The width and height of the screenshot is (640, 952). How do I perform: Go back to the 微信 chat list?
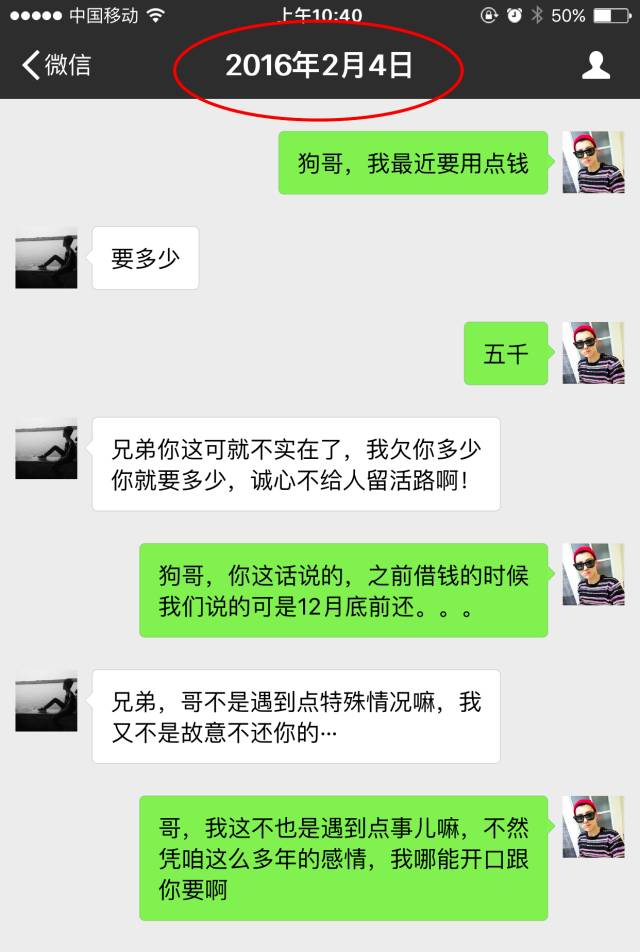coord(56,66)
